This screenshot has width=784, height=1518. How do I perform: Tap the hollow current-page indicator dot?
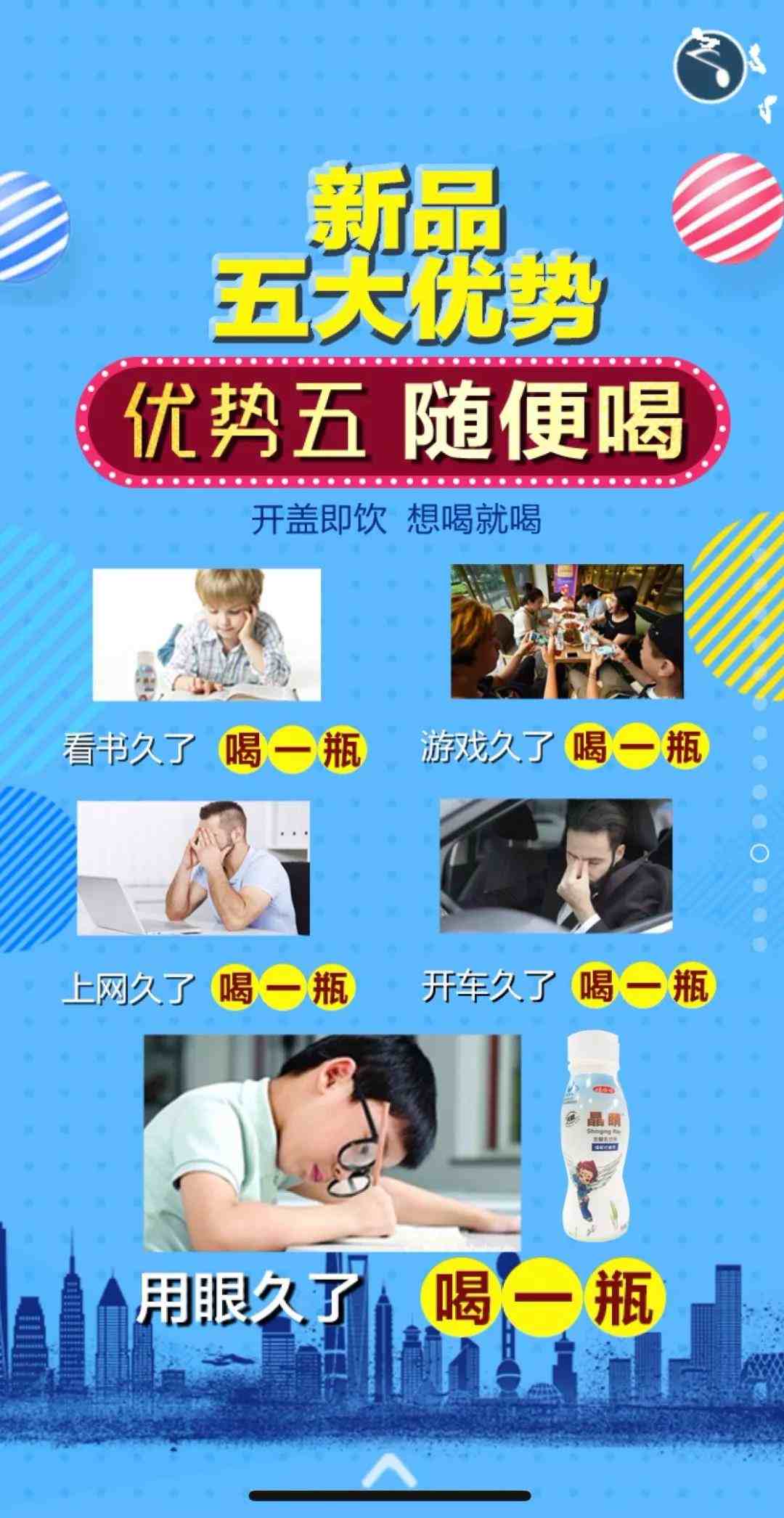click(759, 852)
